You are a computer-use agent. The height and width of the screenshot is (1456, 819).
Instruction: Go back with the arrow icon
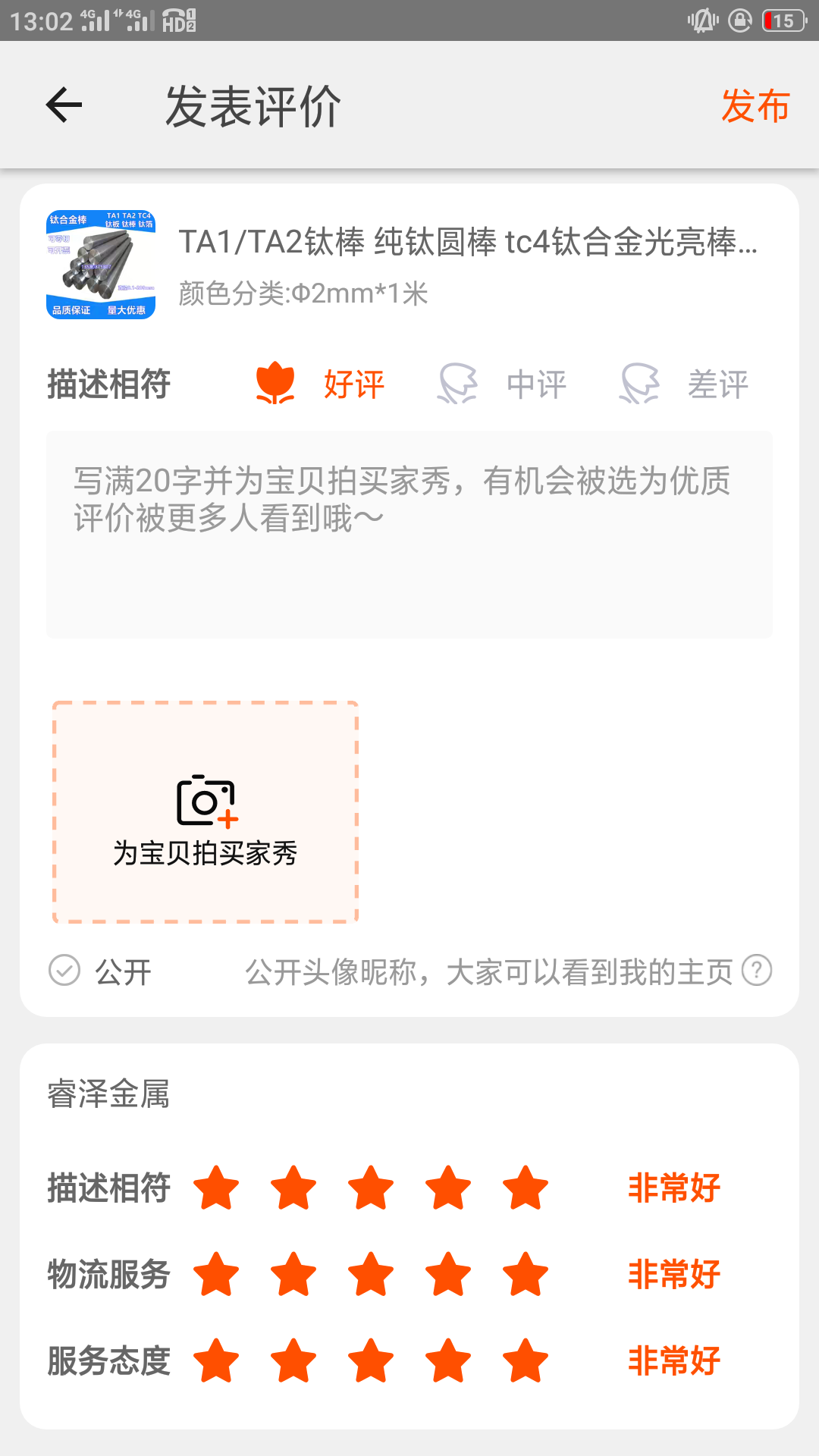[x=64, y=105]
